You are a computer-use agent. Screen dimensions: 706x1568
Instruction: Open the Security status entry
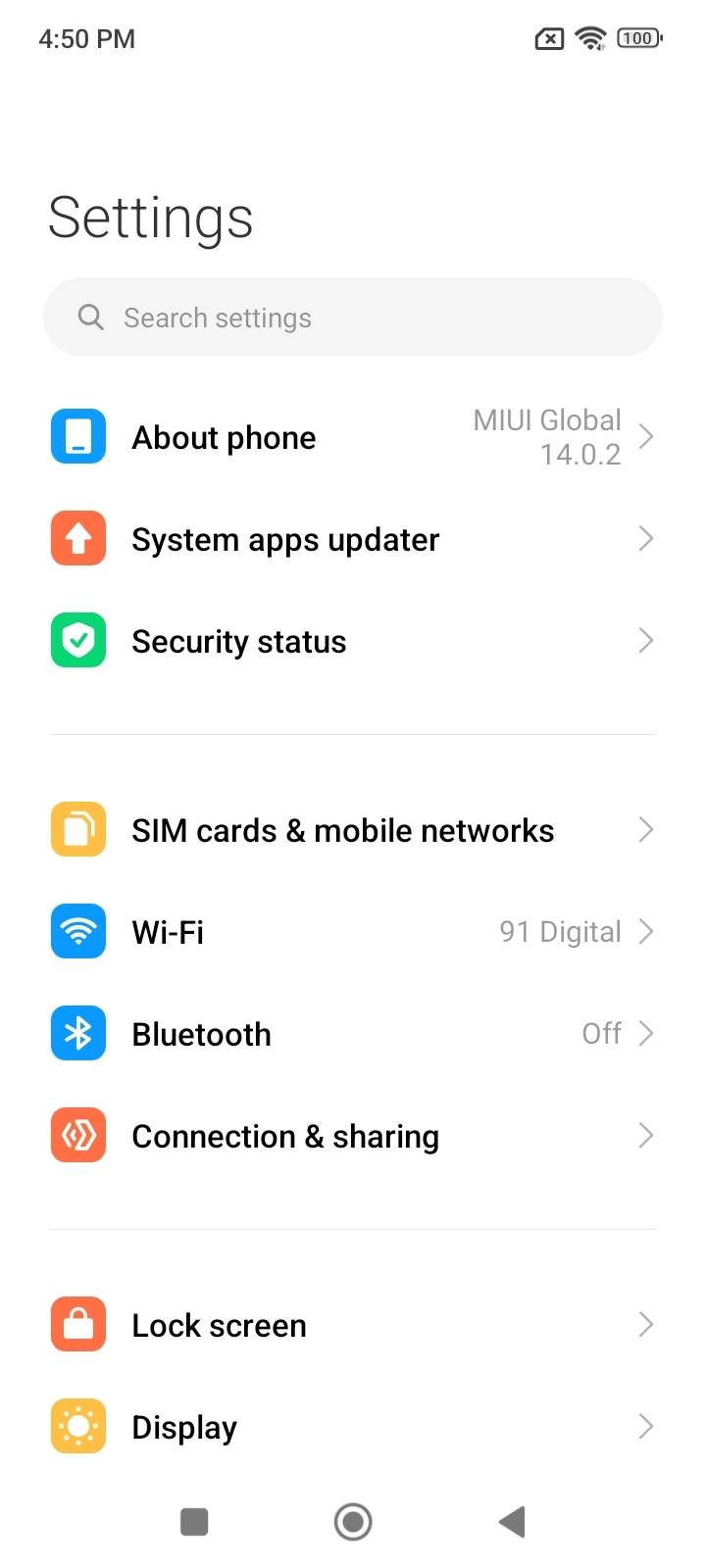[238, 640]
